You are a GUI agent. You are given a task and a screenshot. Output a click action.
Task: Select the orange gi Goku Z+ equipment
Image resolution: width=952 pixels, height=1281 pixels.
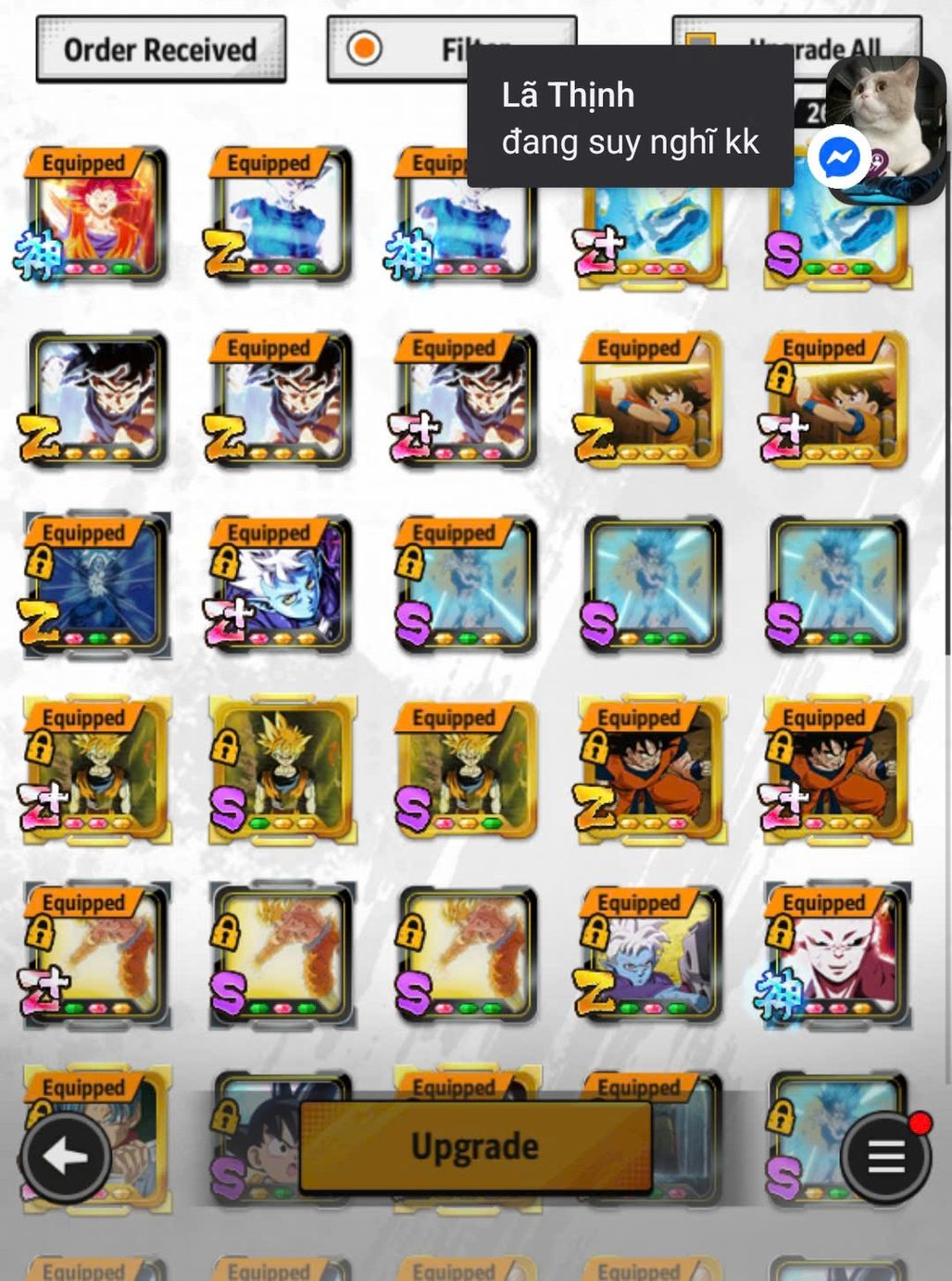pos(837,771)
